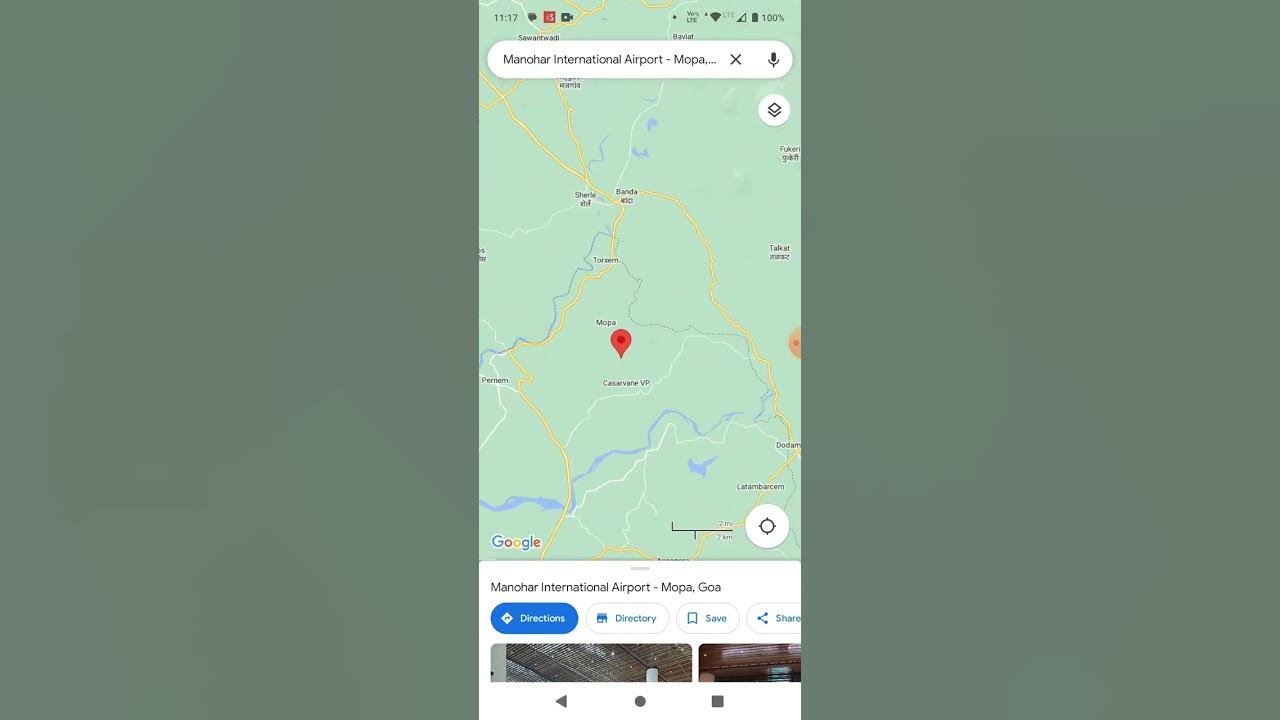Tap the red pin on the map
The width and height of the screenshot is (1280, 720).
(621, 343)
